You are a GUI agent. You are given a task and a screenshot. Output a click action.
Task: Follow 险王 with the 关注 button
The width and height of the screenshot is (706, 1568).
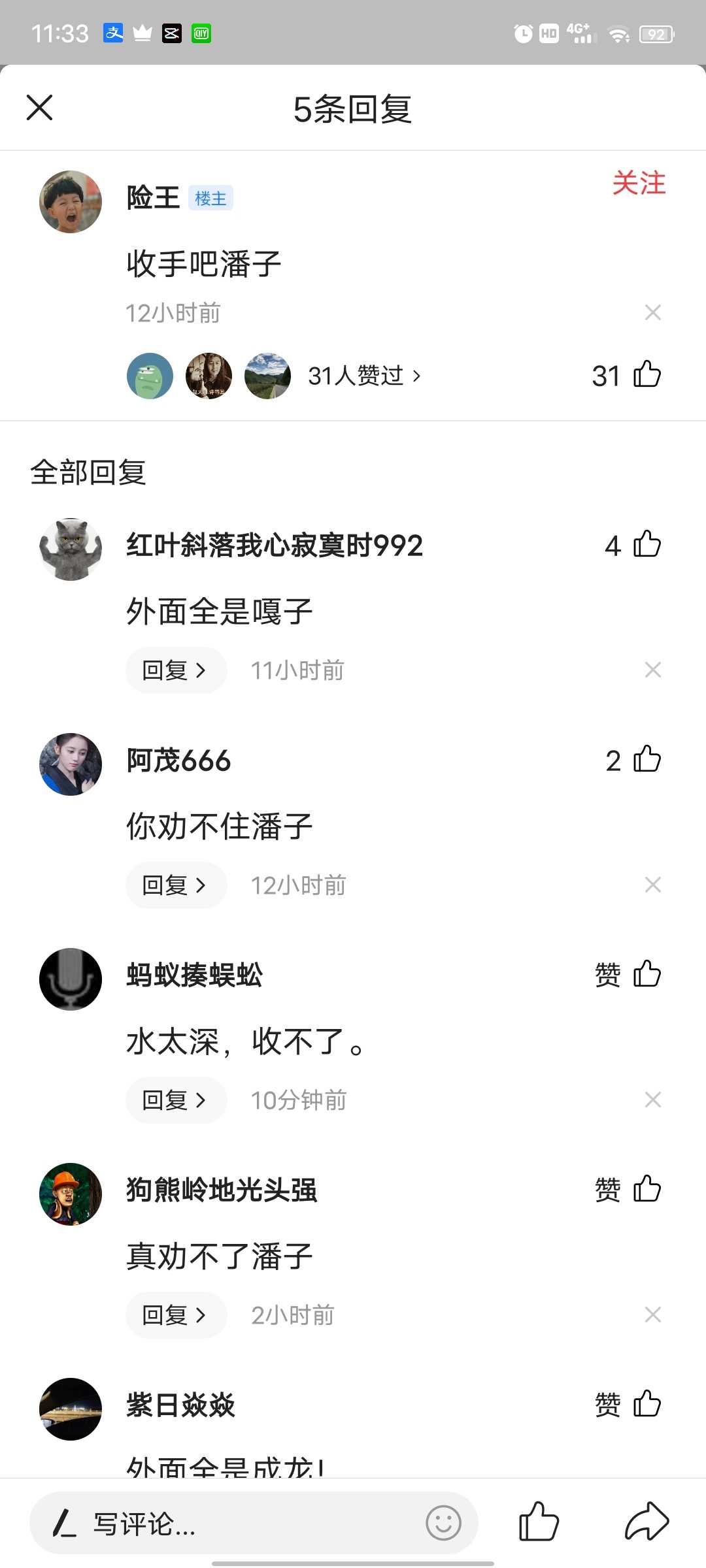point(639,183)
